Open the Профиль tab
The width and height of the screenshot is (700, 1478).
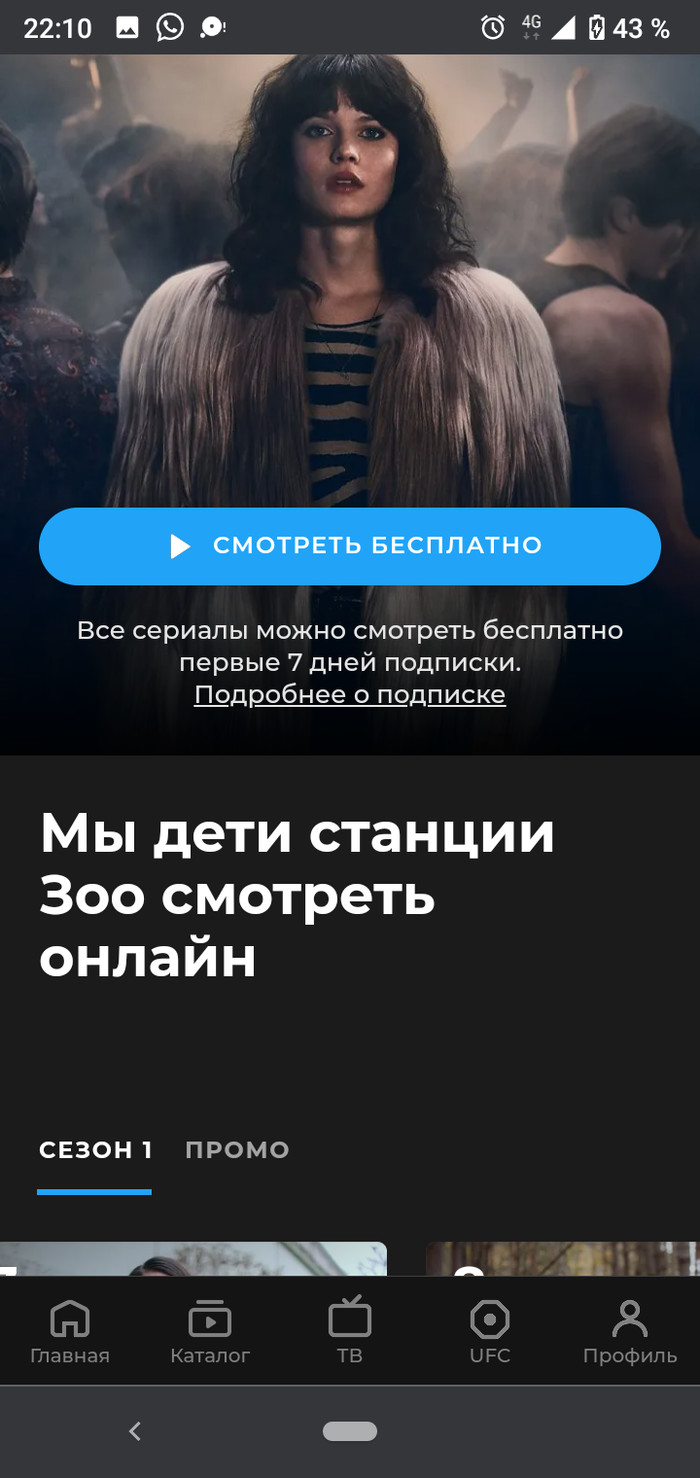(630, 1334)
